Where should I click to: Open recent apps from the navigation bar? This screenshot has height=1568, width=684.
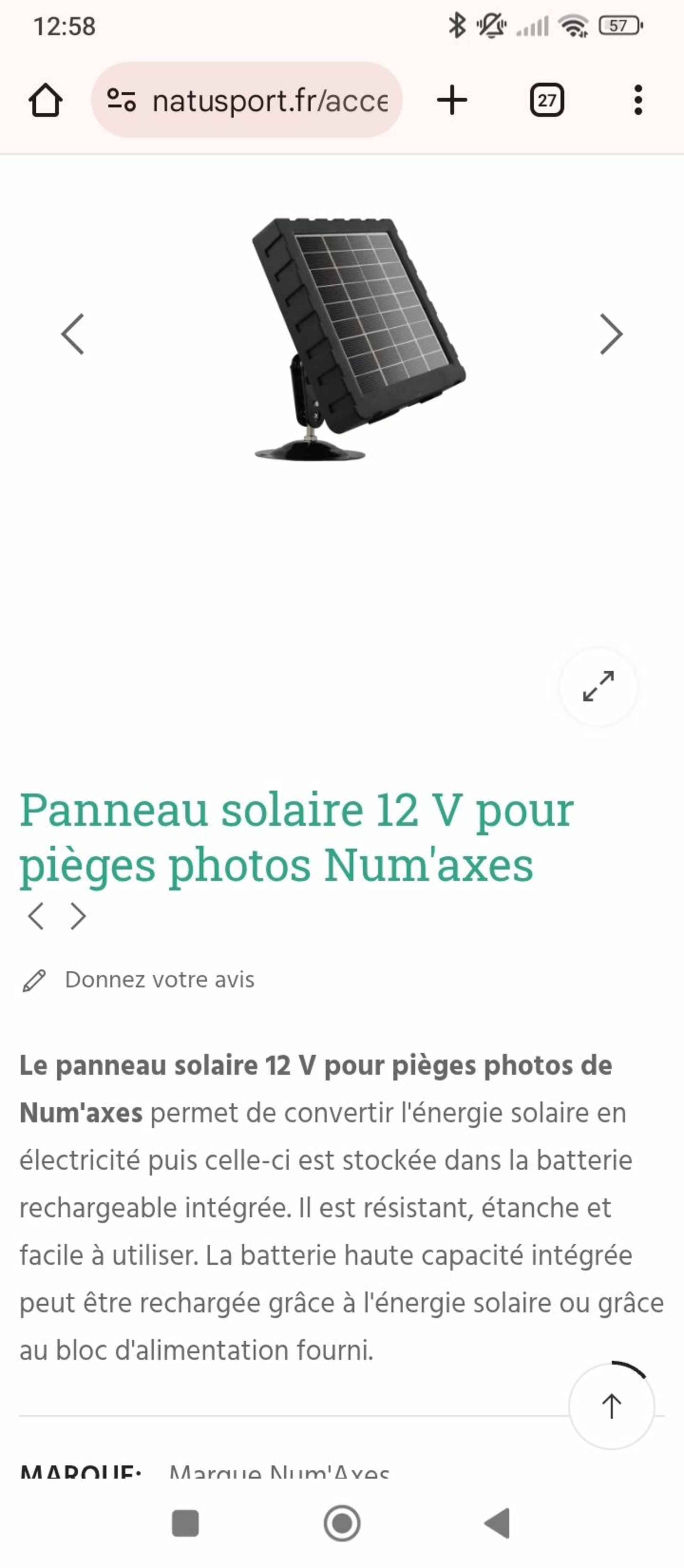point(186,1523)
